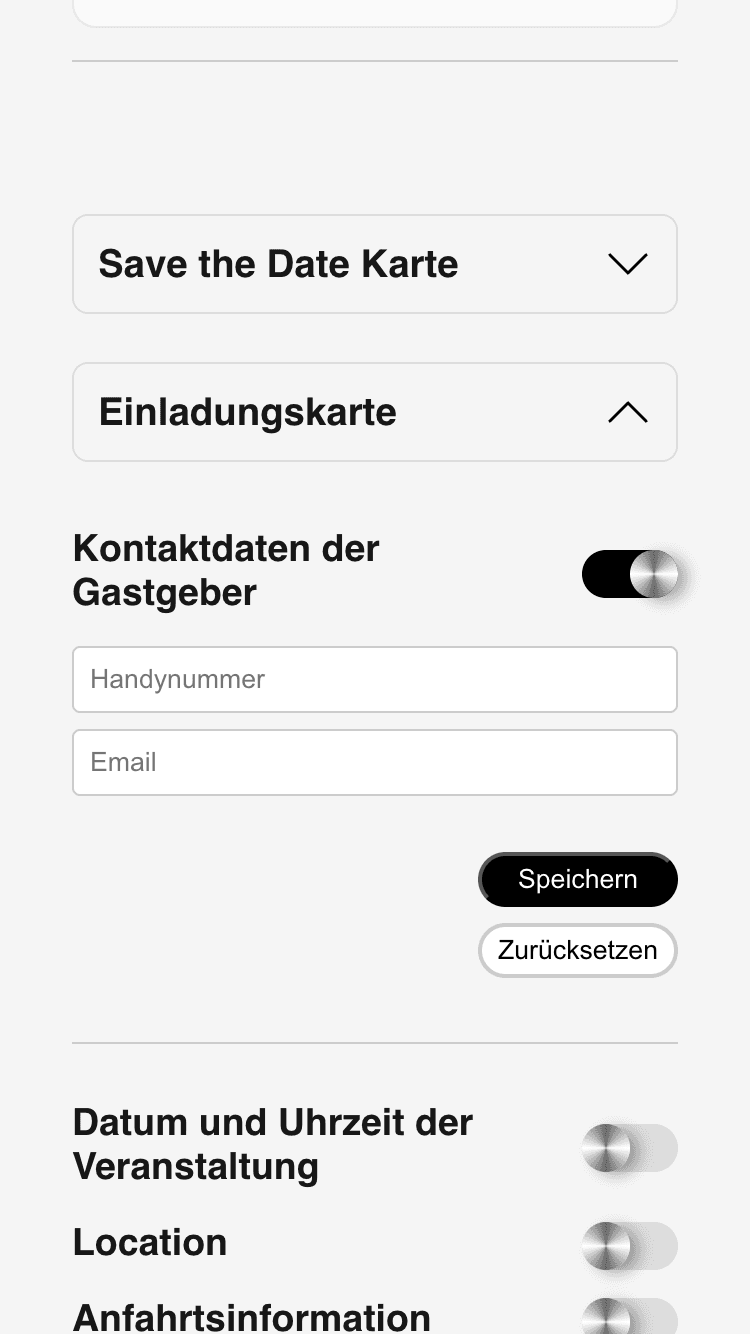The image size is (750, 1334).
Task: Reset the form using Zurücksetzen
Action: click(578, 950)
